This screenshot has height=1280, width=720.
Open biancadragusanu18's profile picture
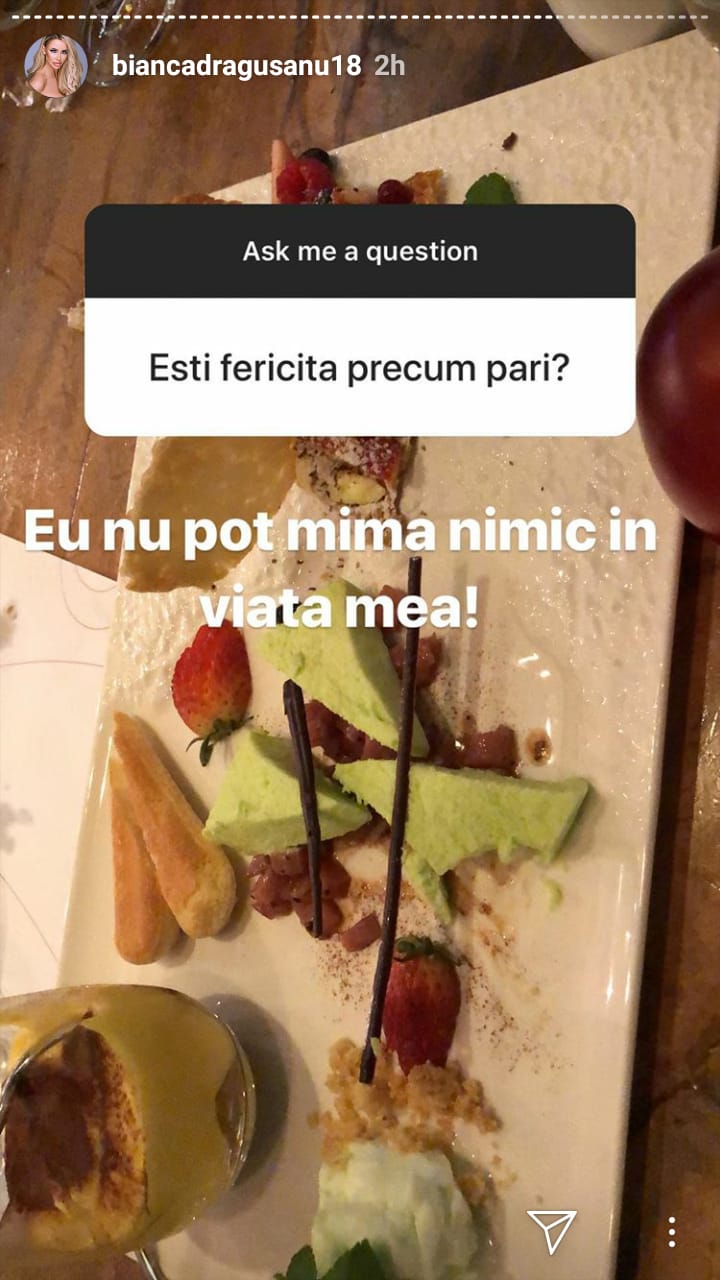[56, 66]
